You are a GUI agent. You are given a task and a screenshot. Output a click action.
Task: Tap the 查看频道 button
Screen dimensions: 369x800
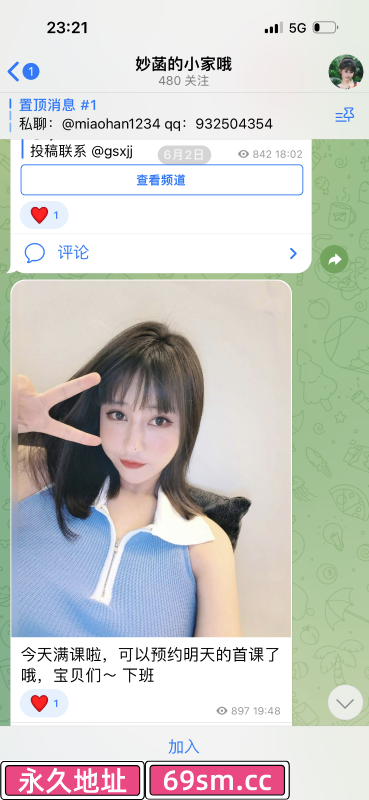(x=161, y=180)
